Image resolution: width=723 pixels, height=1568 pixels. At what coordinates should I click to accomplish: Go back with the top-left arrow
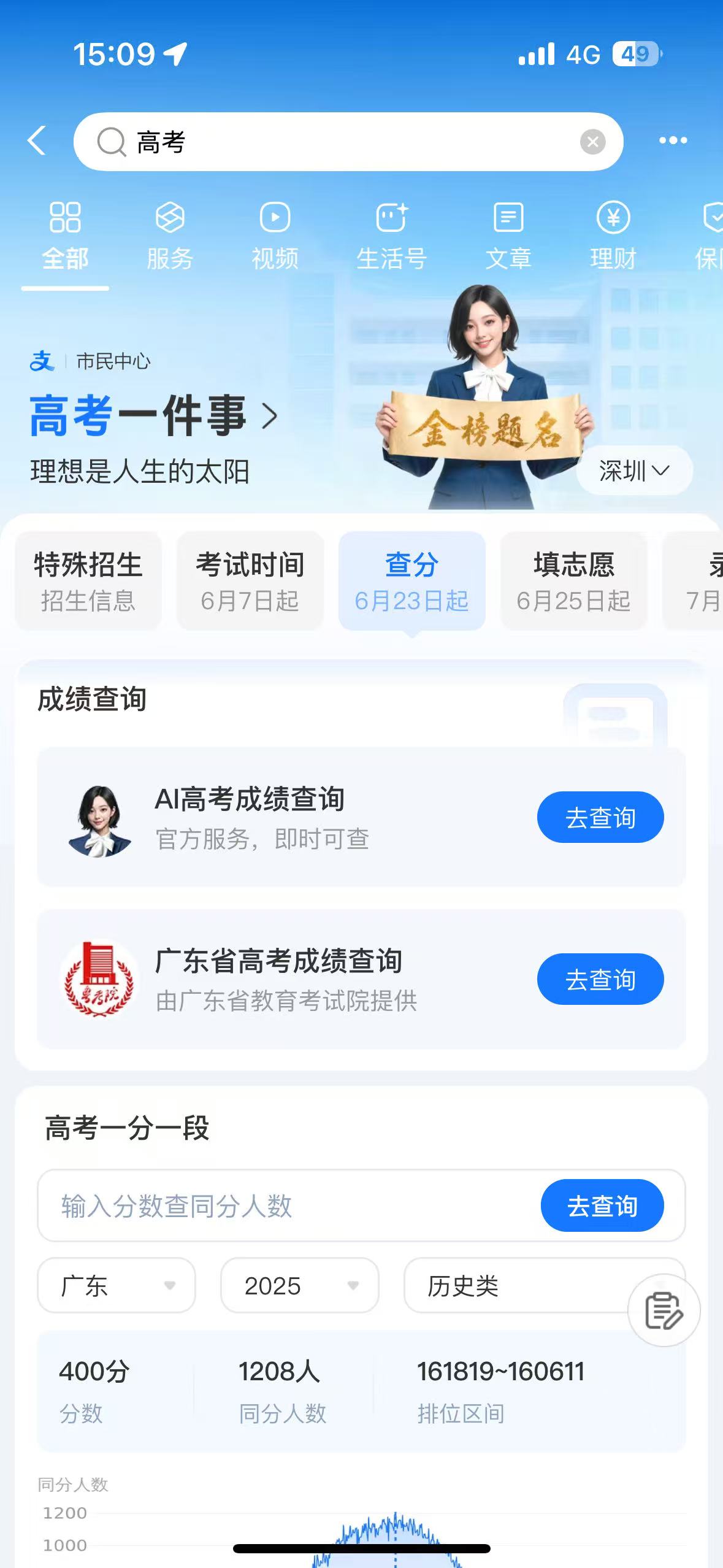click(x=37, y=140)
